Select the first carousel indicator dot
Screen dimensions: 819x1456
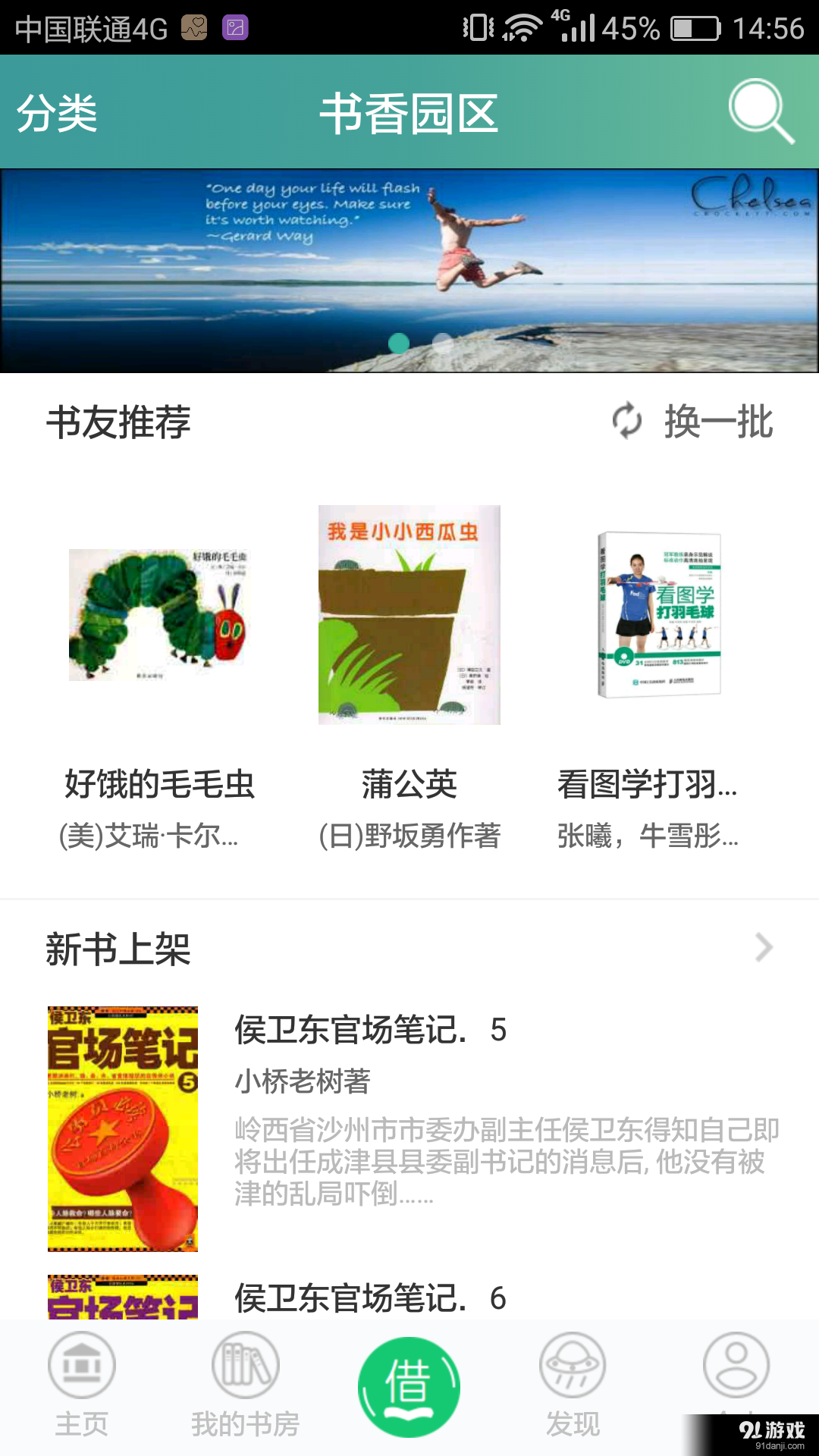tap(397, 344)
